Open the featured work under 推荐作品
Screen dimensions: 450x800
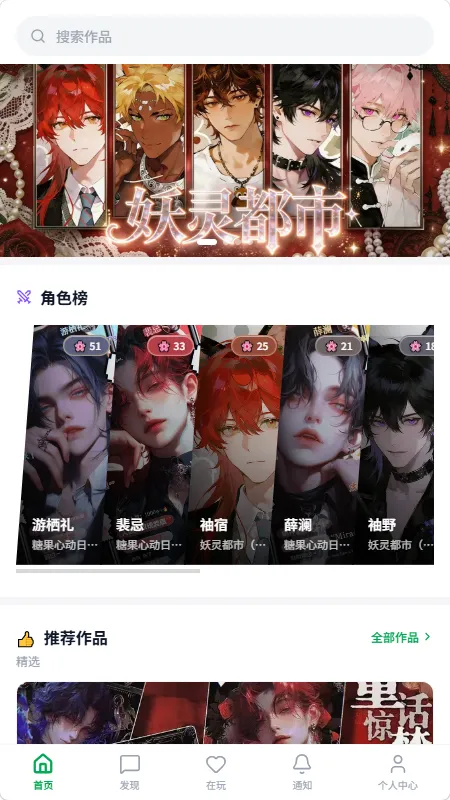tap(225, 713)
